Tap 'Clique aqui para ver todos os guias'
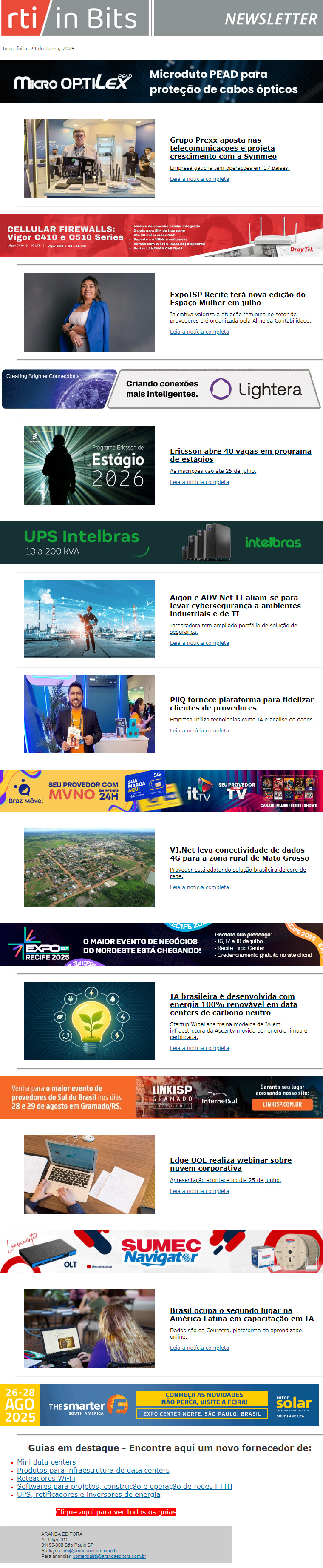 click(116, 1511)
